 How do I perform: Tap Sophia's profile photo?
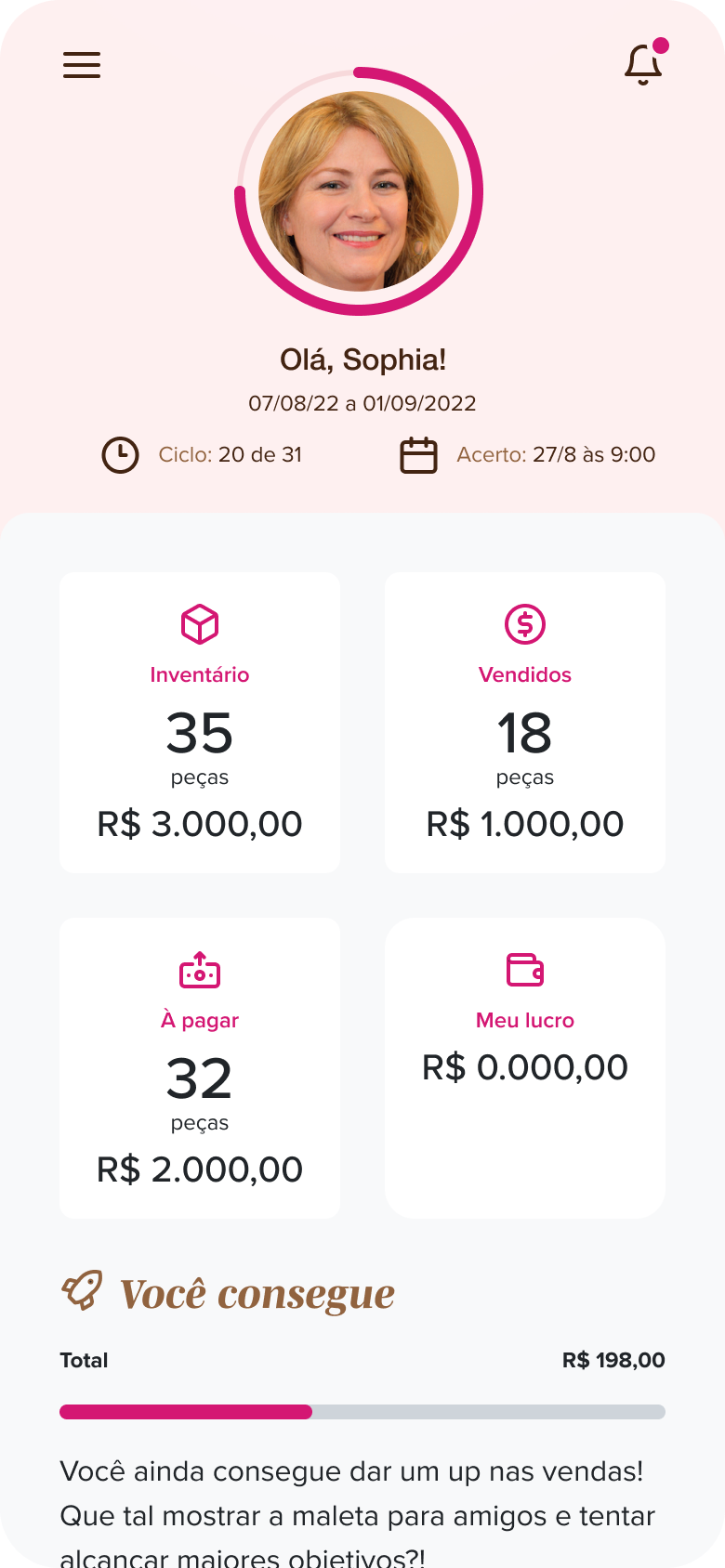click(359, 192)
